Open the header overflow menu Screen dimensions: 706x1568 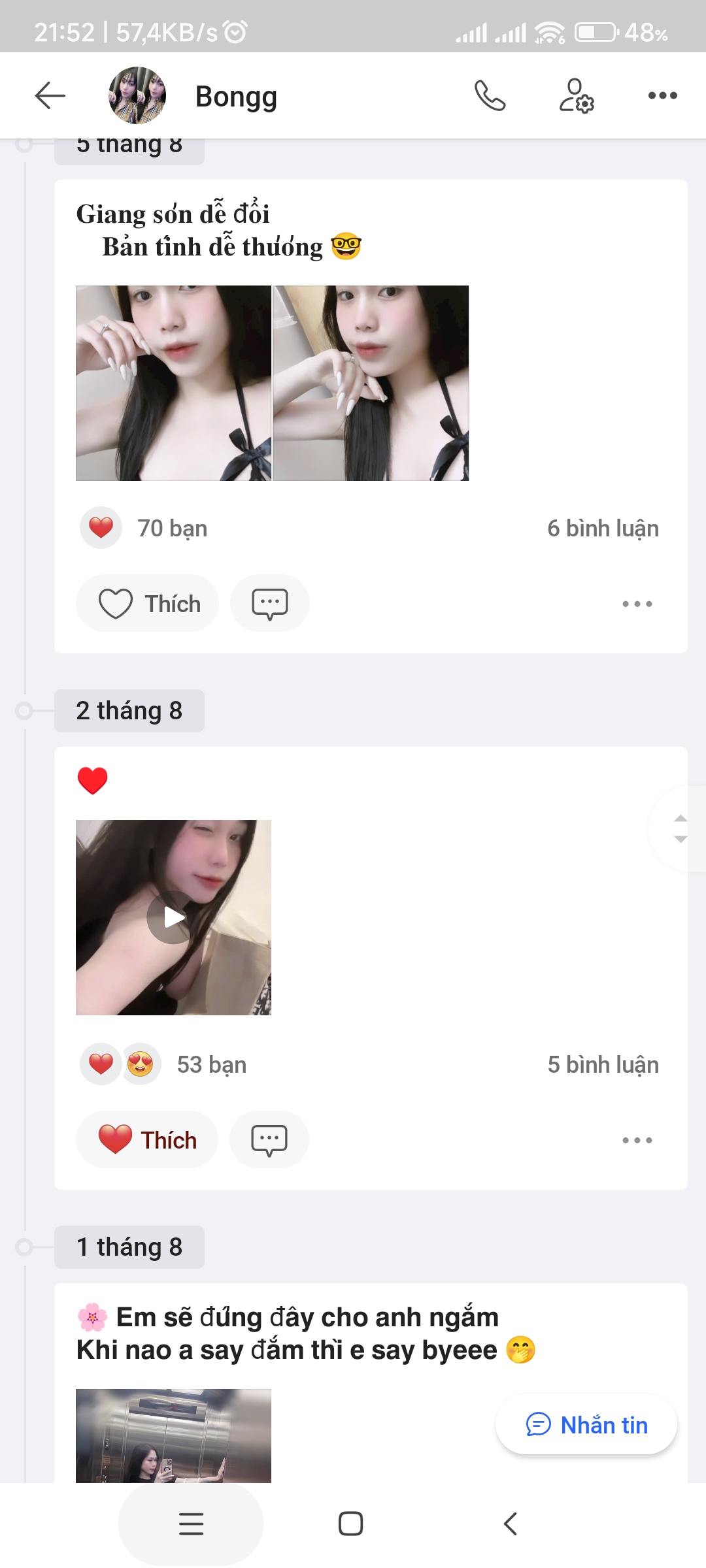coord(662,95)
